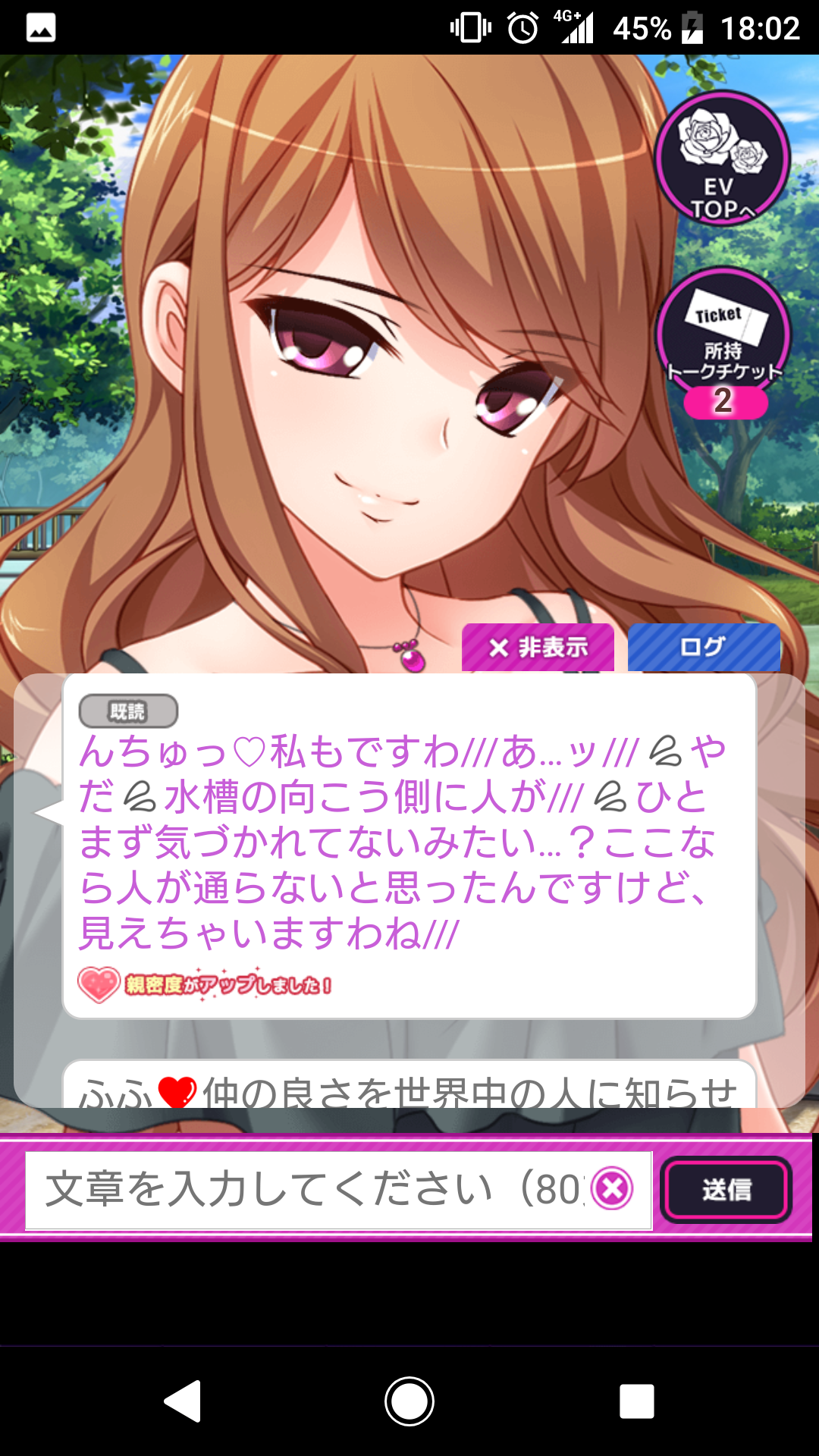This screenshot has height=1456, width=819.
Task: Go to EV TOP page
Action: pos(721,158)
